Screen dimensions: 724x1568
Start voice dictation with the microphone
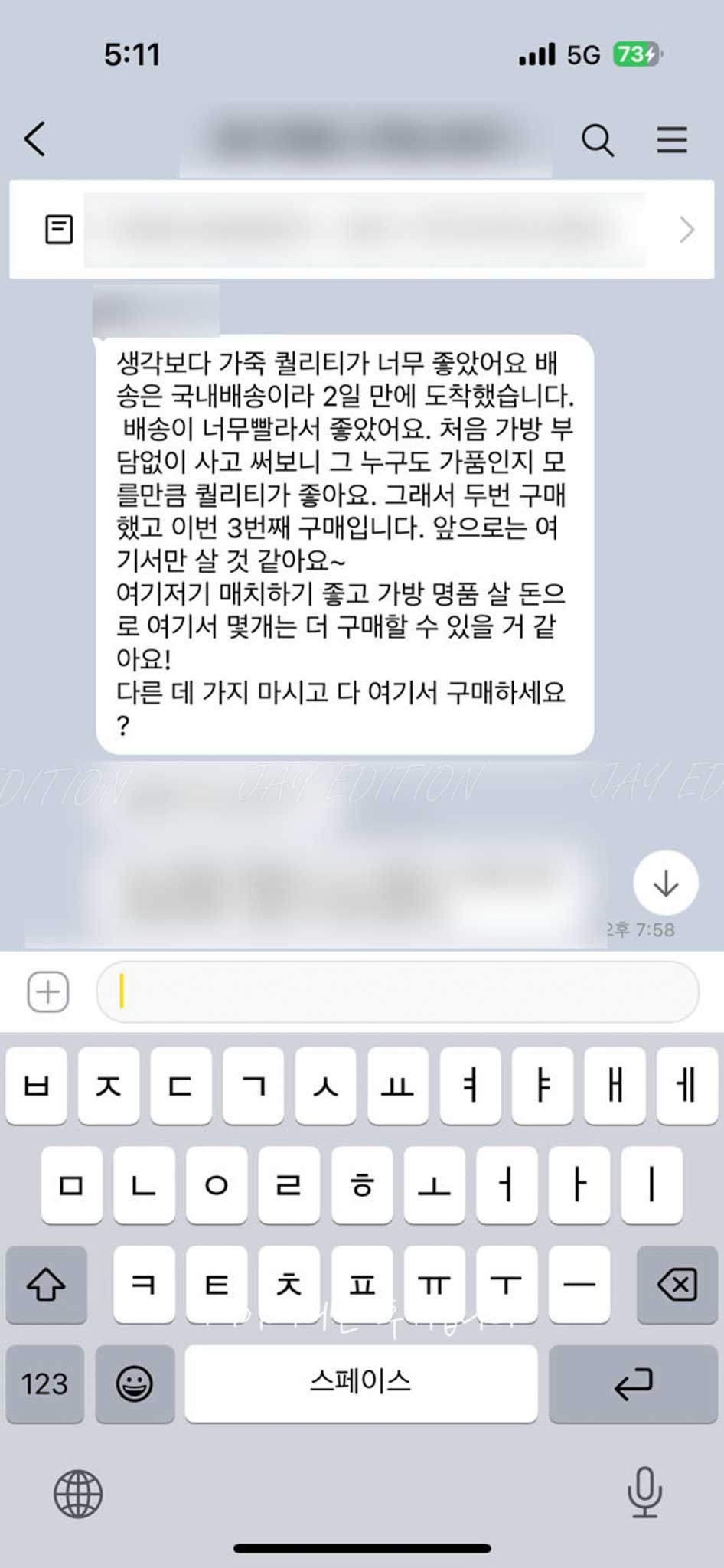pyautogui.click(x=644, y=1492)
